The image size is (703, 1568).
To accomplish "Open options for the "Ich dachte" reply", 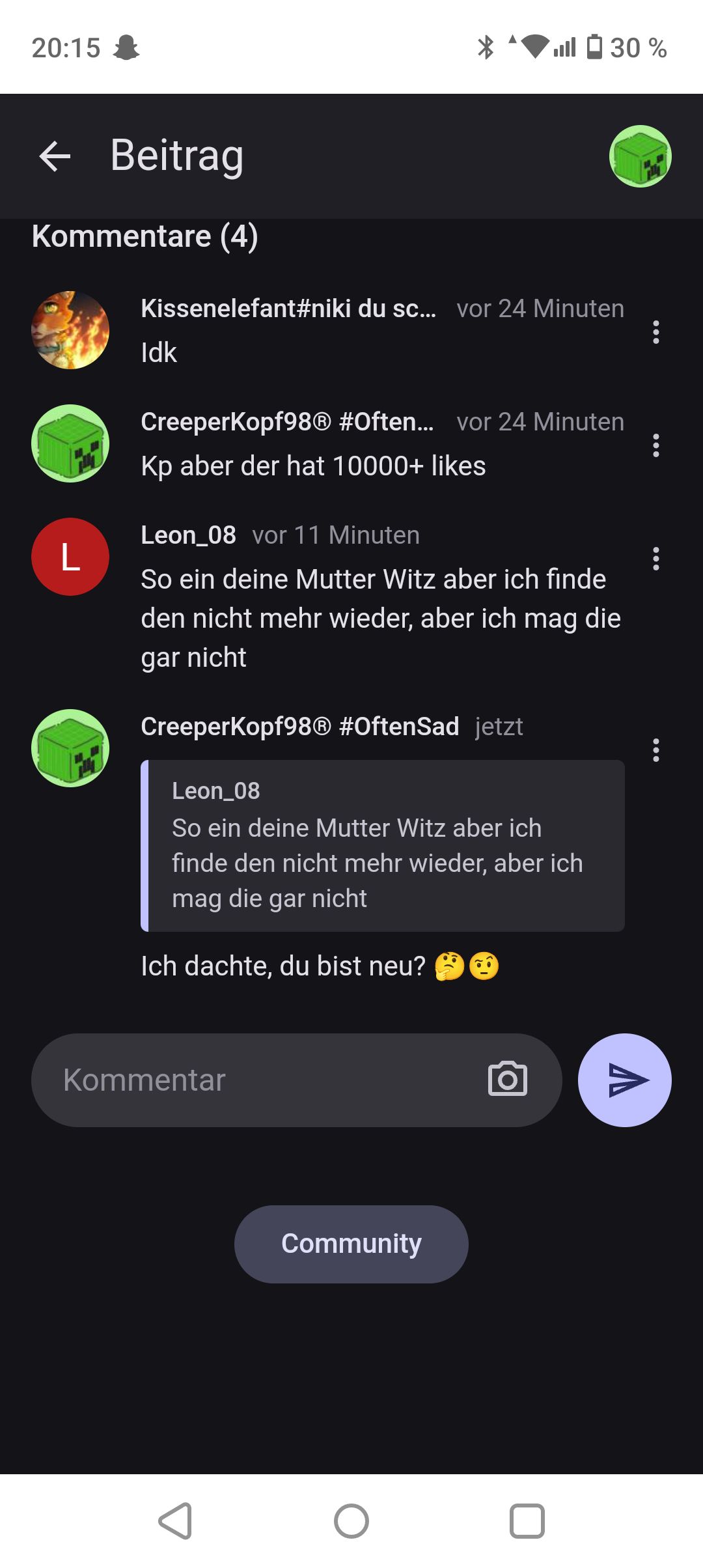I will (655, 750).
